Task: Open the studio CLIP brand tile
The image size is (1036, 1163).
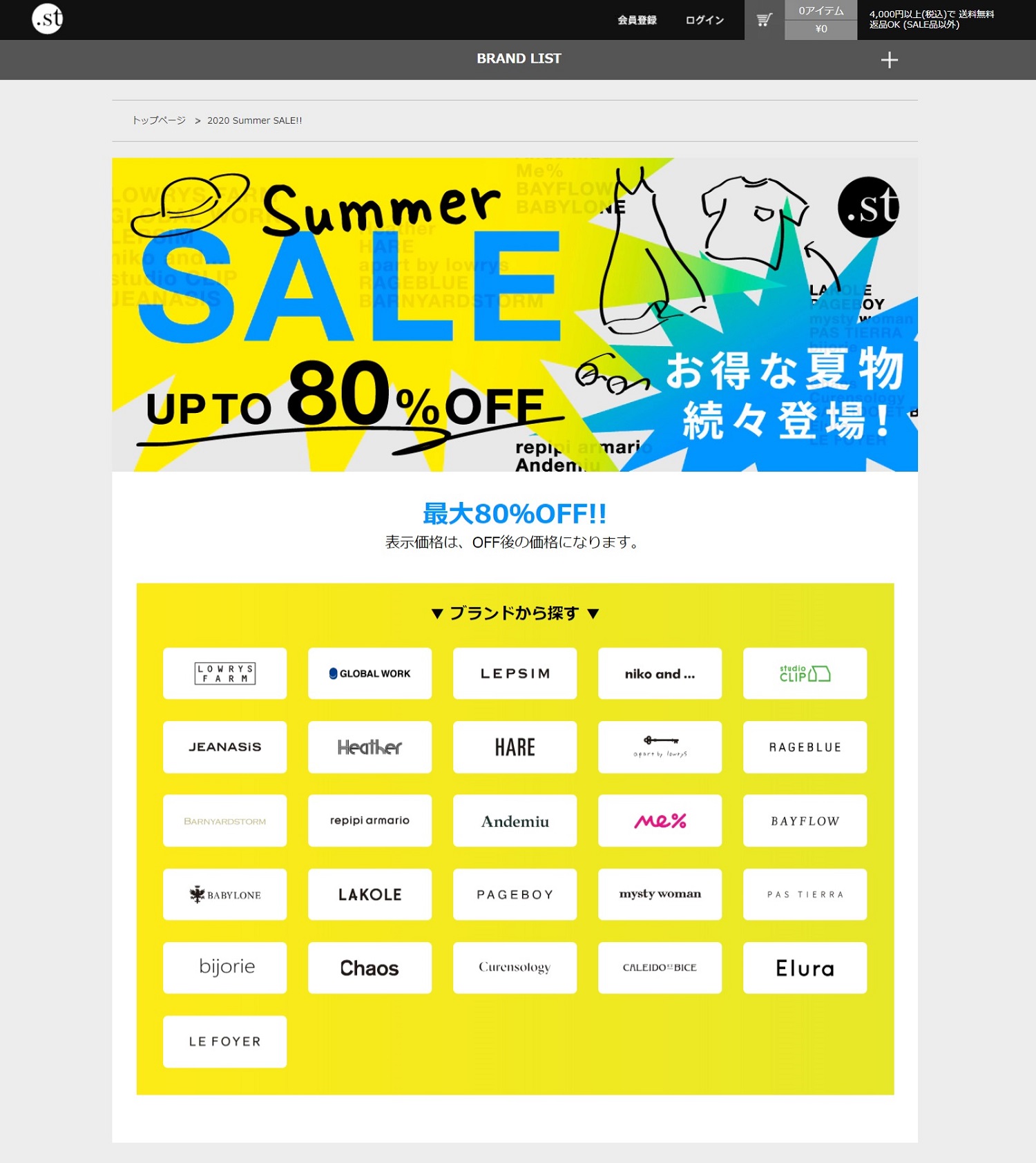Action: coord(805,673)
